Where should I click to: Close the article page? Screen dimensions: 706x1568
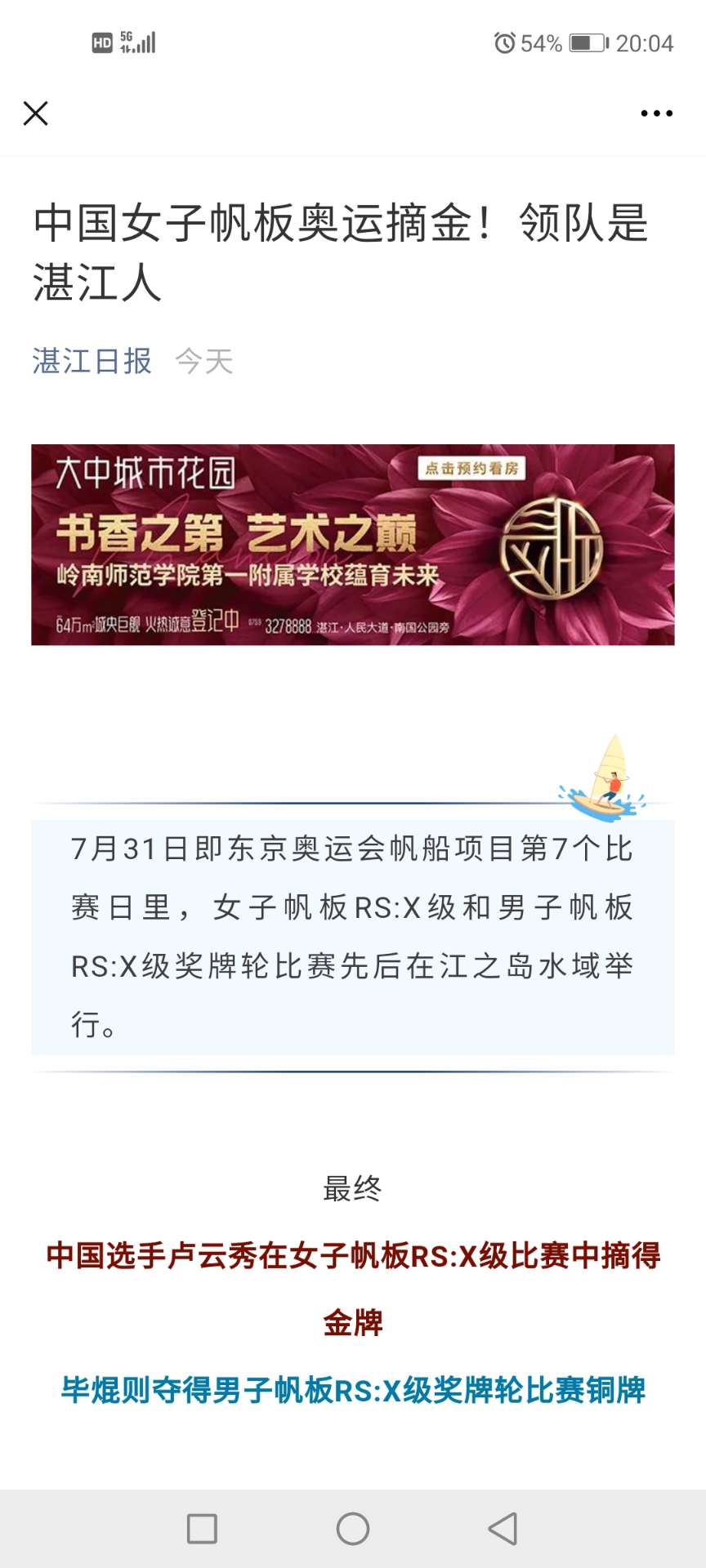tap(36, 114)
